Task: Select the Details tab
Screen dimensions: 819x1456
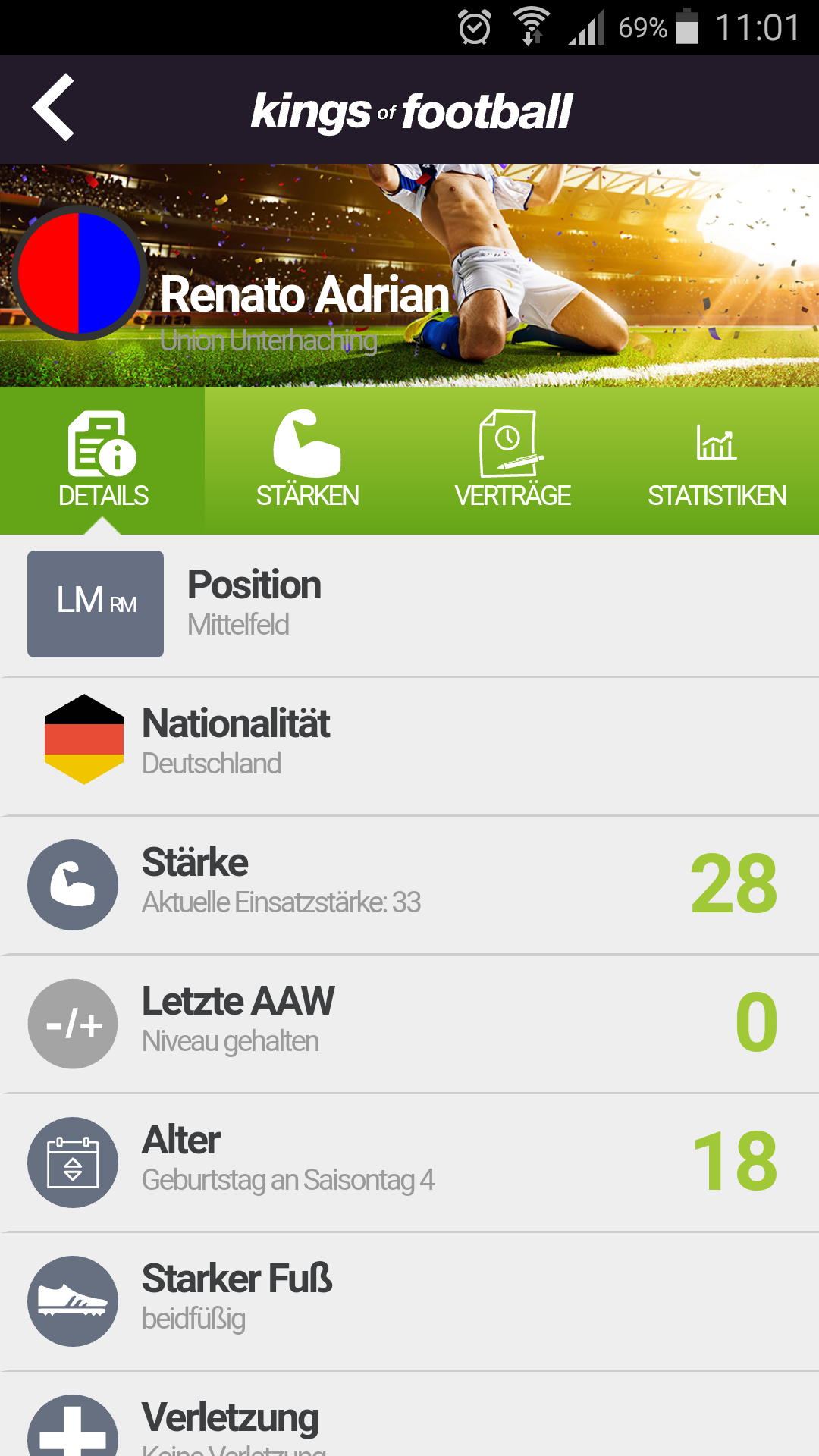Action: click(x=102, y=460)
